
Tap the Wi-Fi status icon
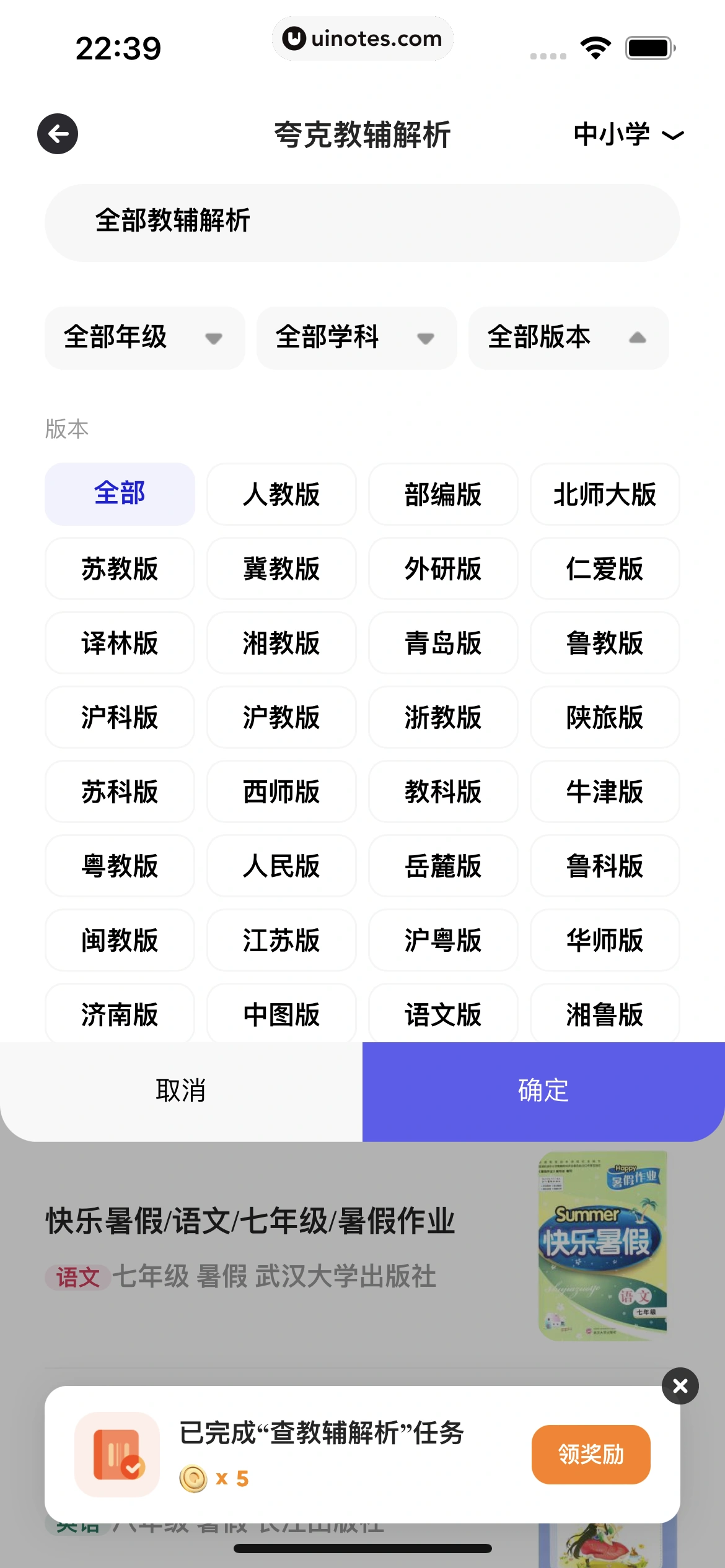(x=594, y=46)
